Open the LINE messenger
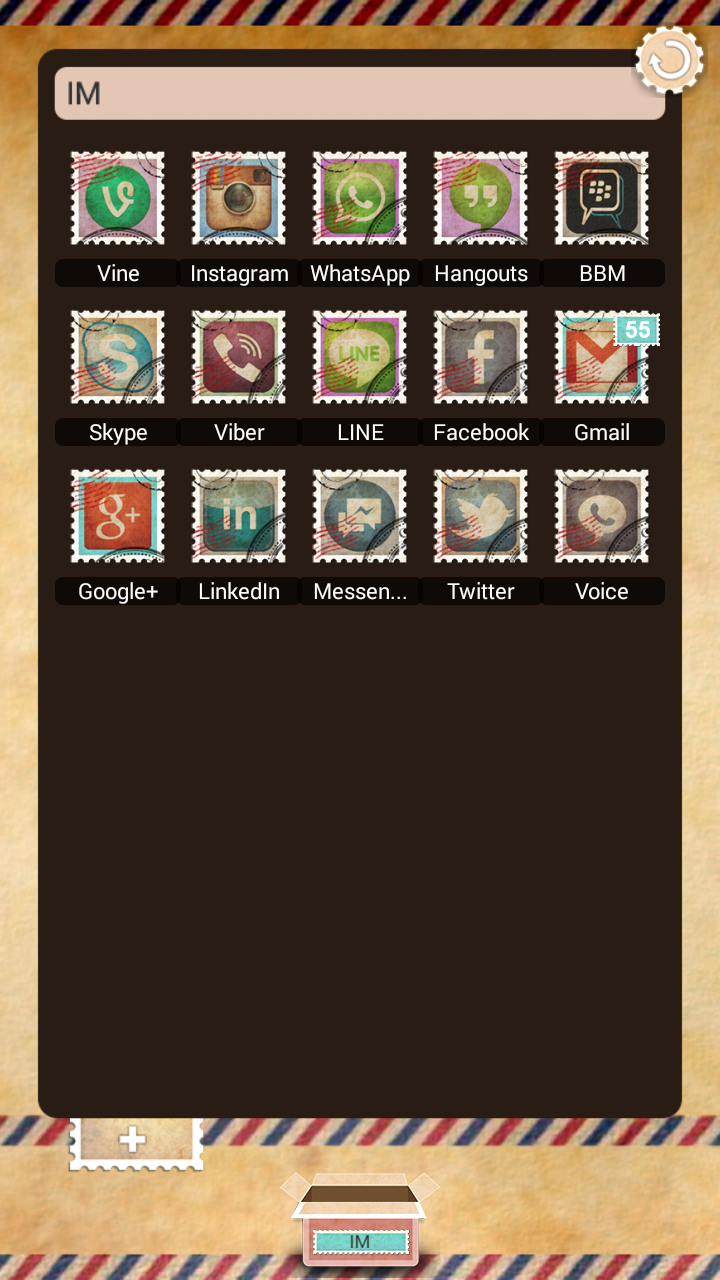The image size is (720, 1280). click(x=360, y=356)
